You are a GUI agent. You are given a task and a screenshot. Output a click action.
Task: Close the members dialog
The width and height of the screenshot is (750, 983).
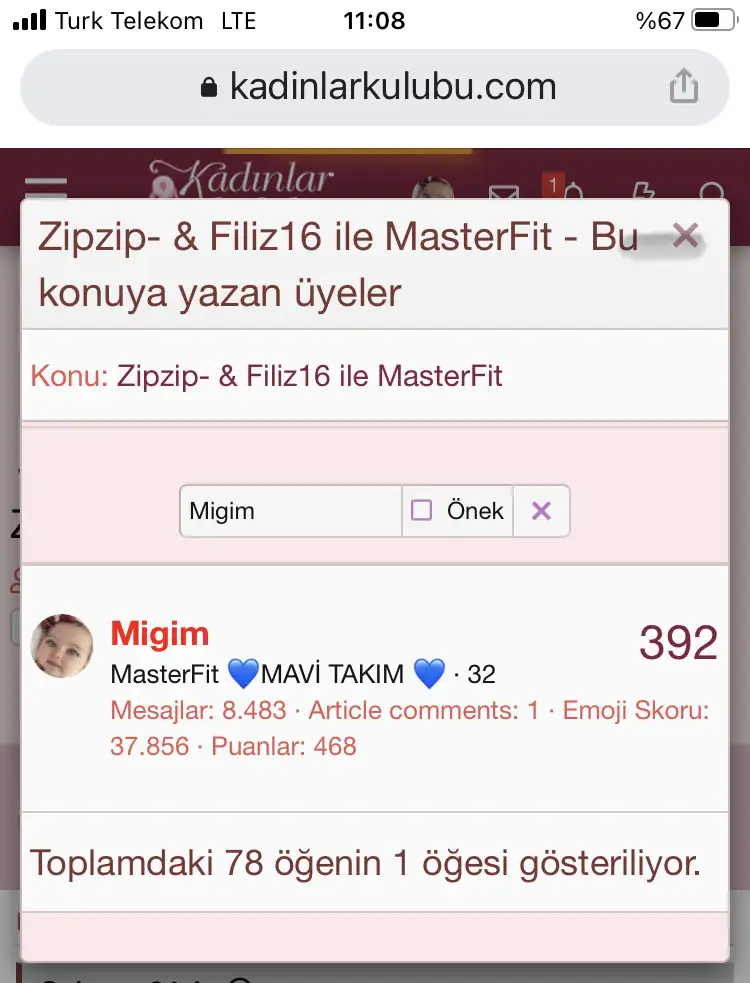pyautogui.click(x=685, y=236)
